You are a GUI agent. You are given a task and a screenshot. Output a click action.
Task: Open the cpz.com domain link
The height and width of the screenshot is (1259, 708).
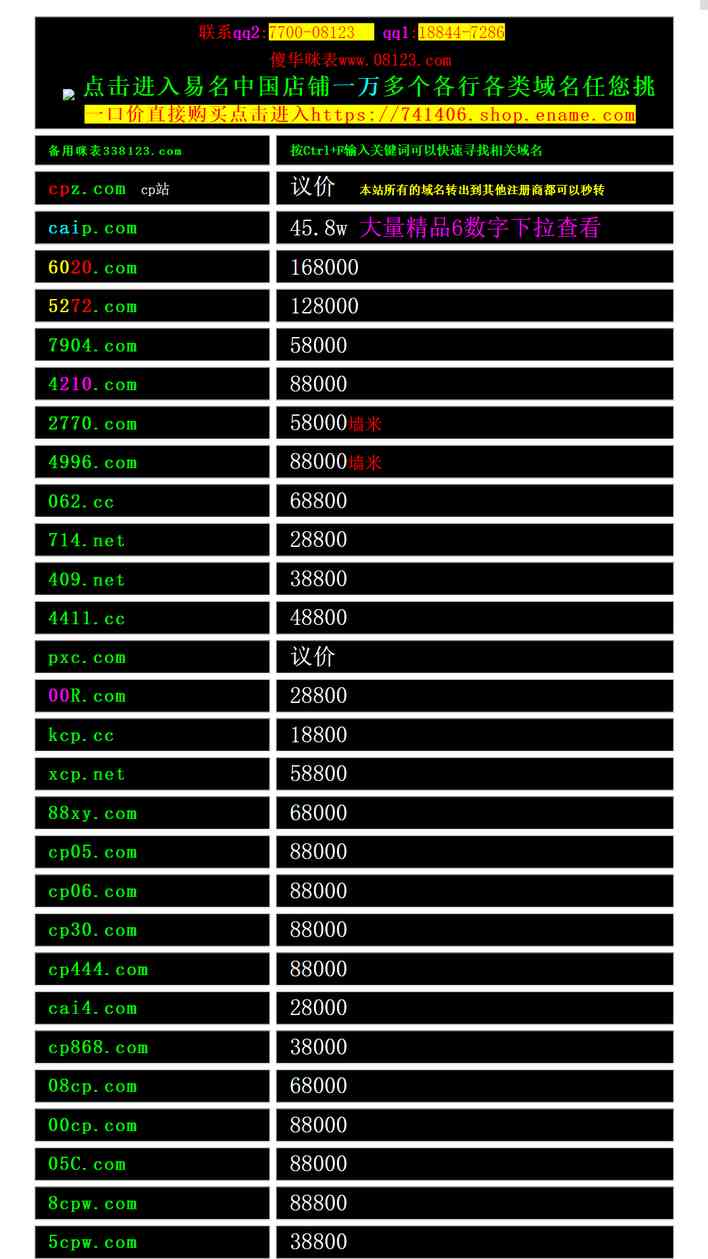pos(87,188)
